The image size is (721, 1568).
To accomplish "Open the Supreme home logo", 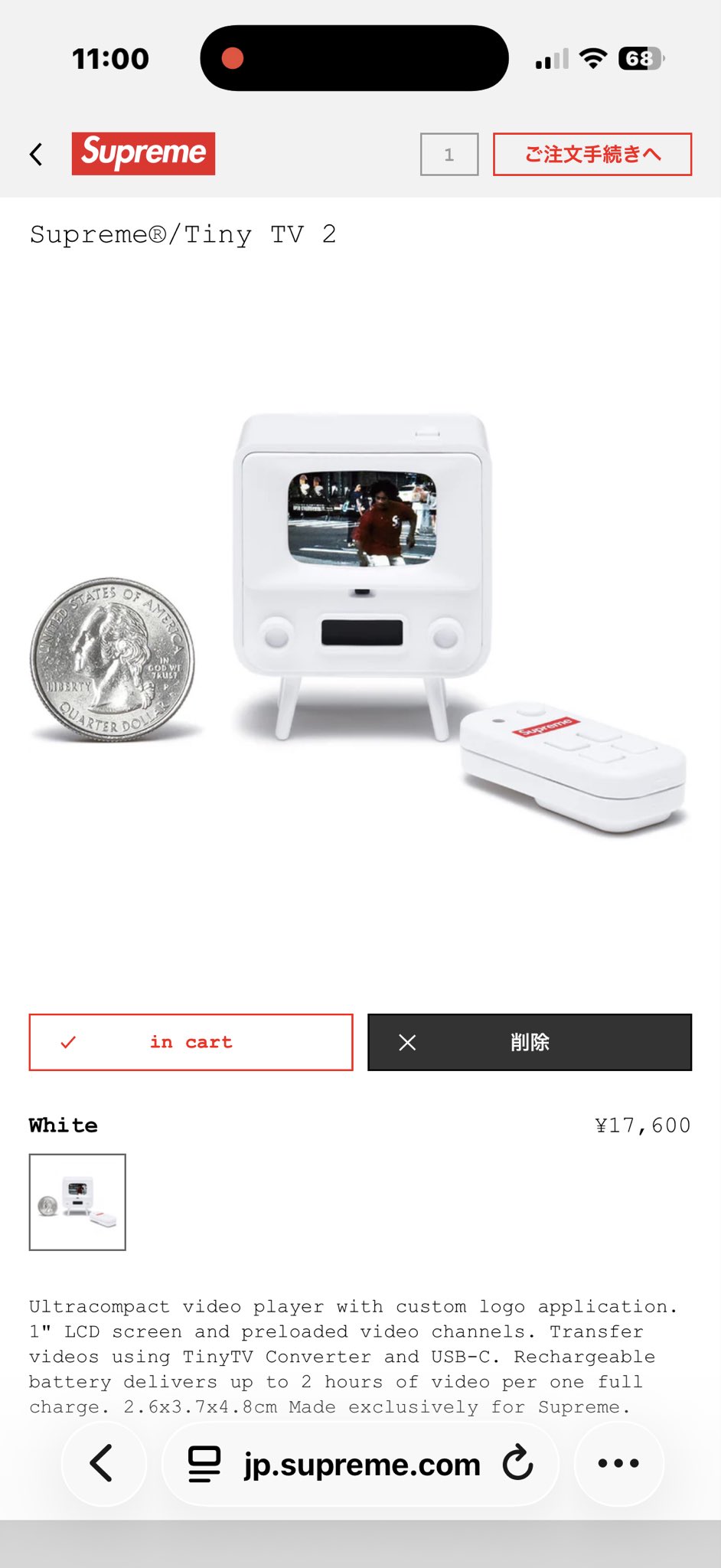I will pyautogui.click(x=143, y=154).
